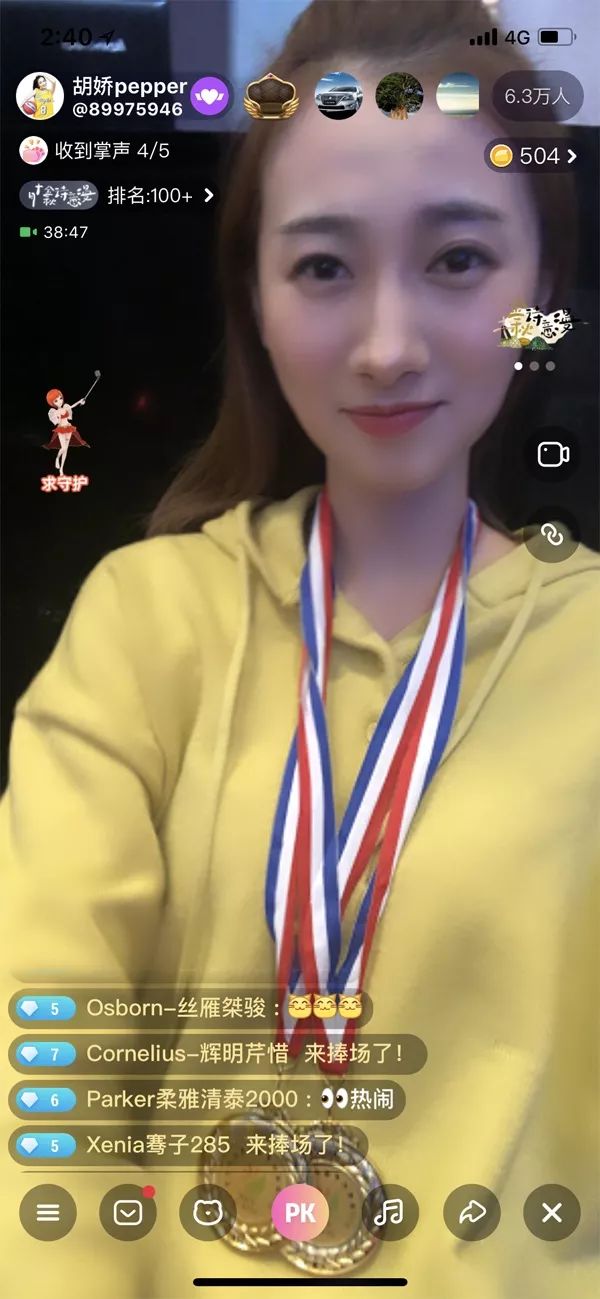Start a PK battle

pyautogui.click(x=300, y=1213)
